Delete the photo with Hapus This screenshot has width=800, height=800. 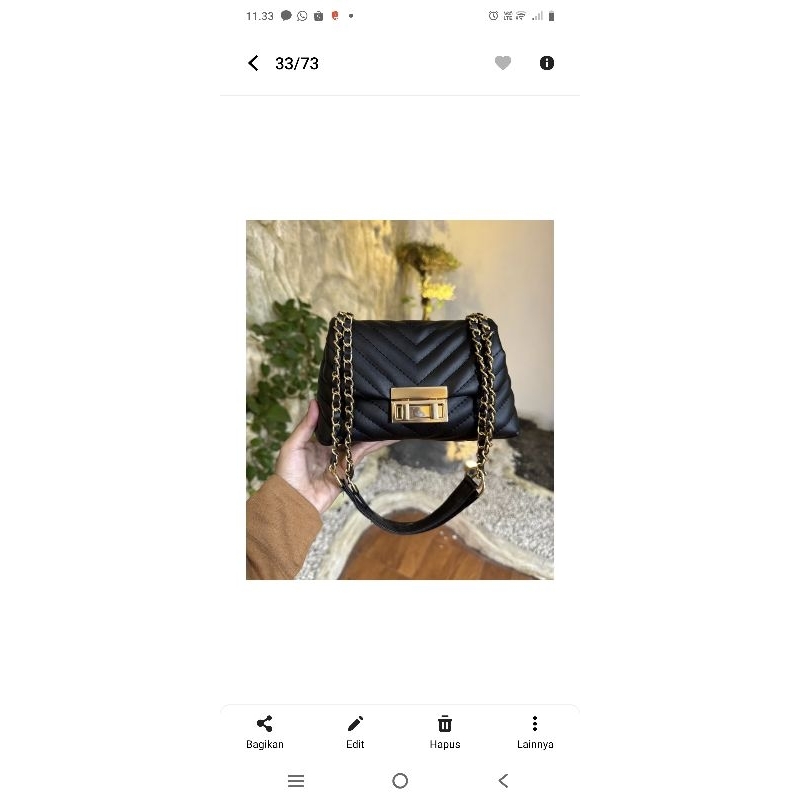[445, 731]
